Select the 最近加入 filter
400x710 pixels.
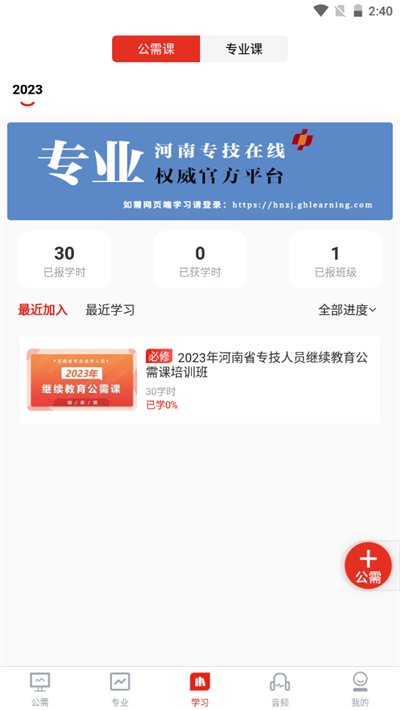click(43, 310)
